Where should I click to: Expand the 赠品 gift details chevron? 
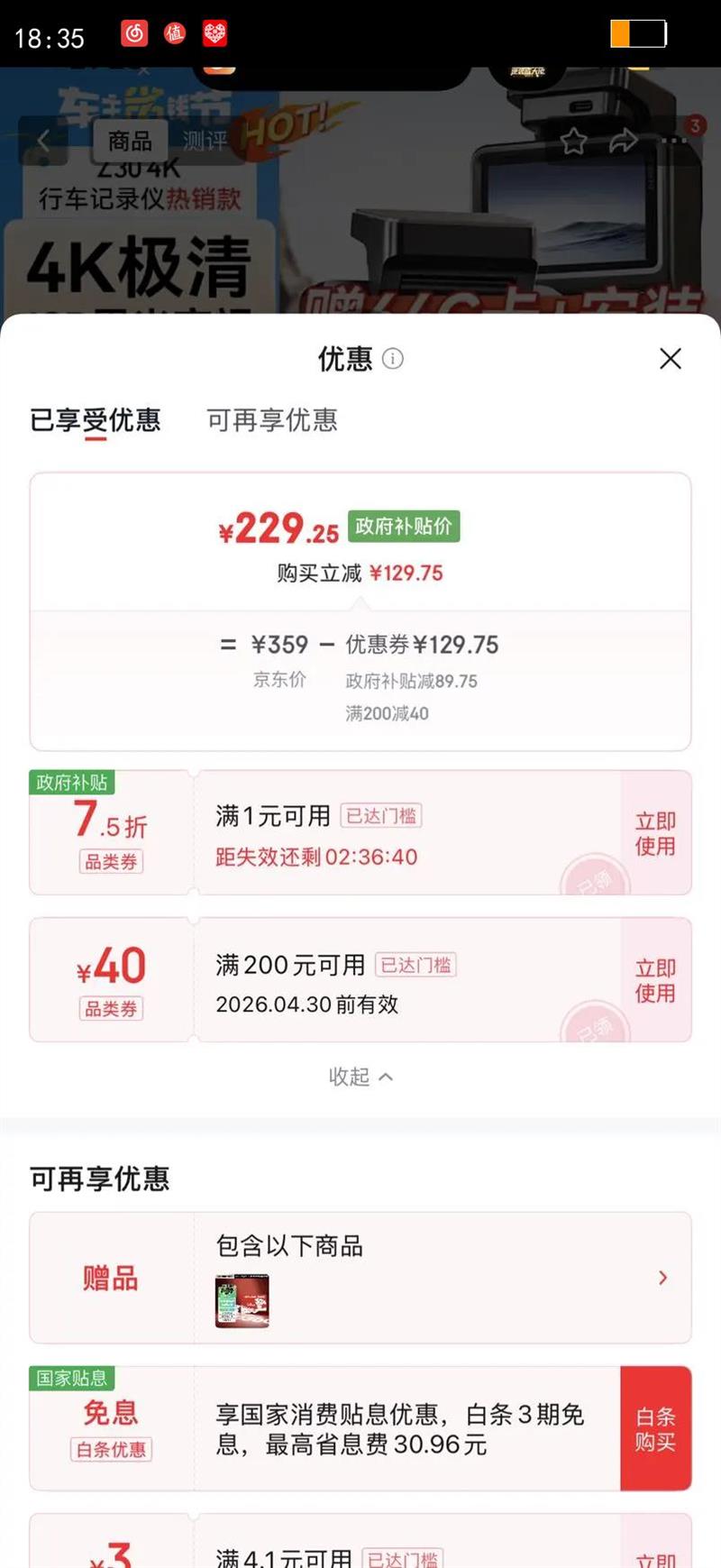(x=662, y=1278)
